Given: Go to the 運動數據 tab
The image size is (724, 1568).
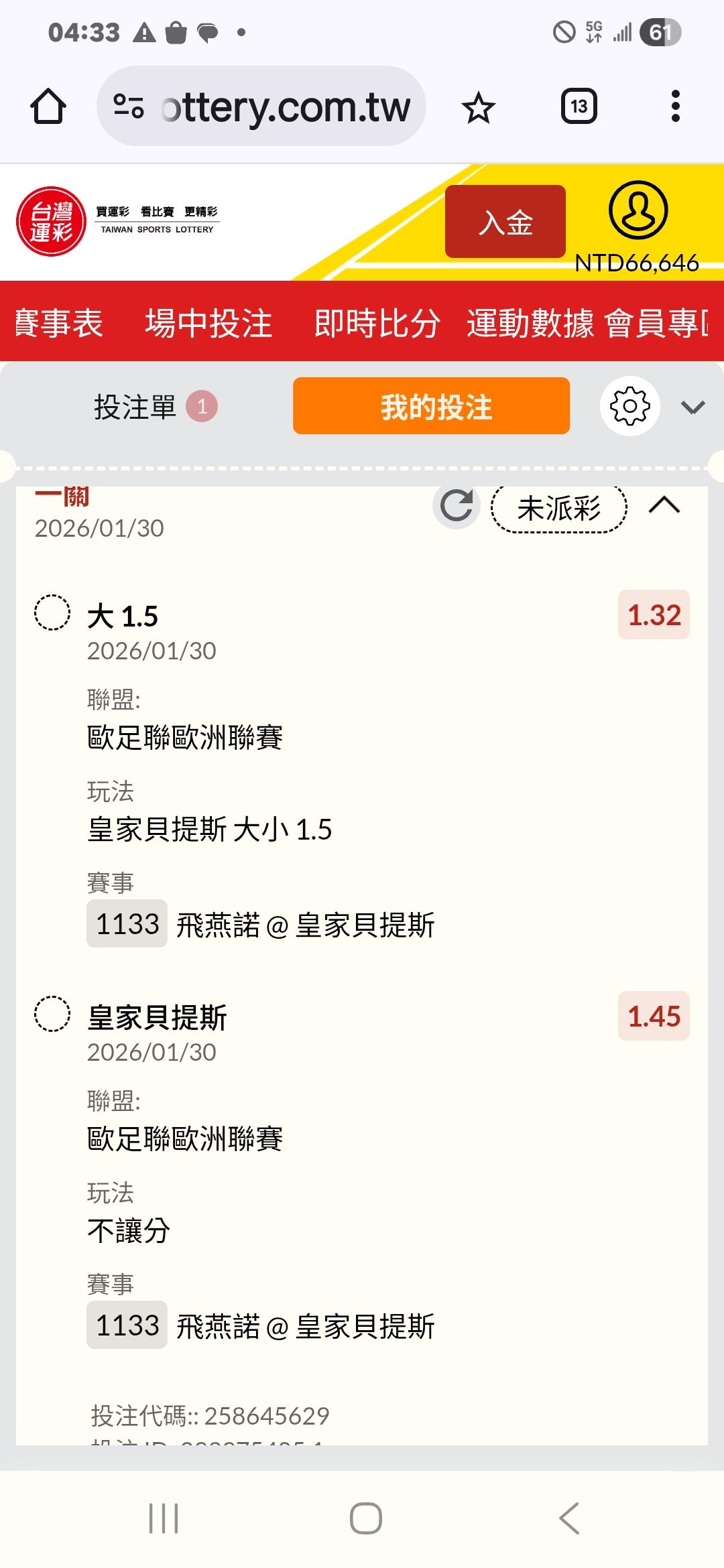Looking at the screenshot, I should [x=530, y=323].
